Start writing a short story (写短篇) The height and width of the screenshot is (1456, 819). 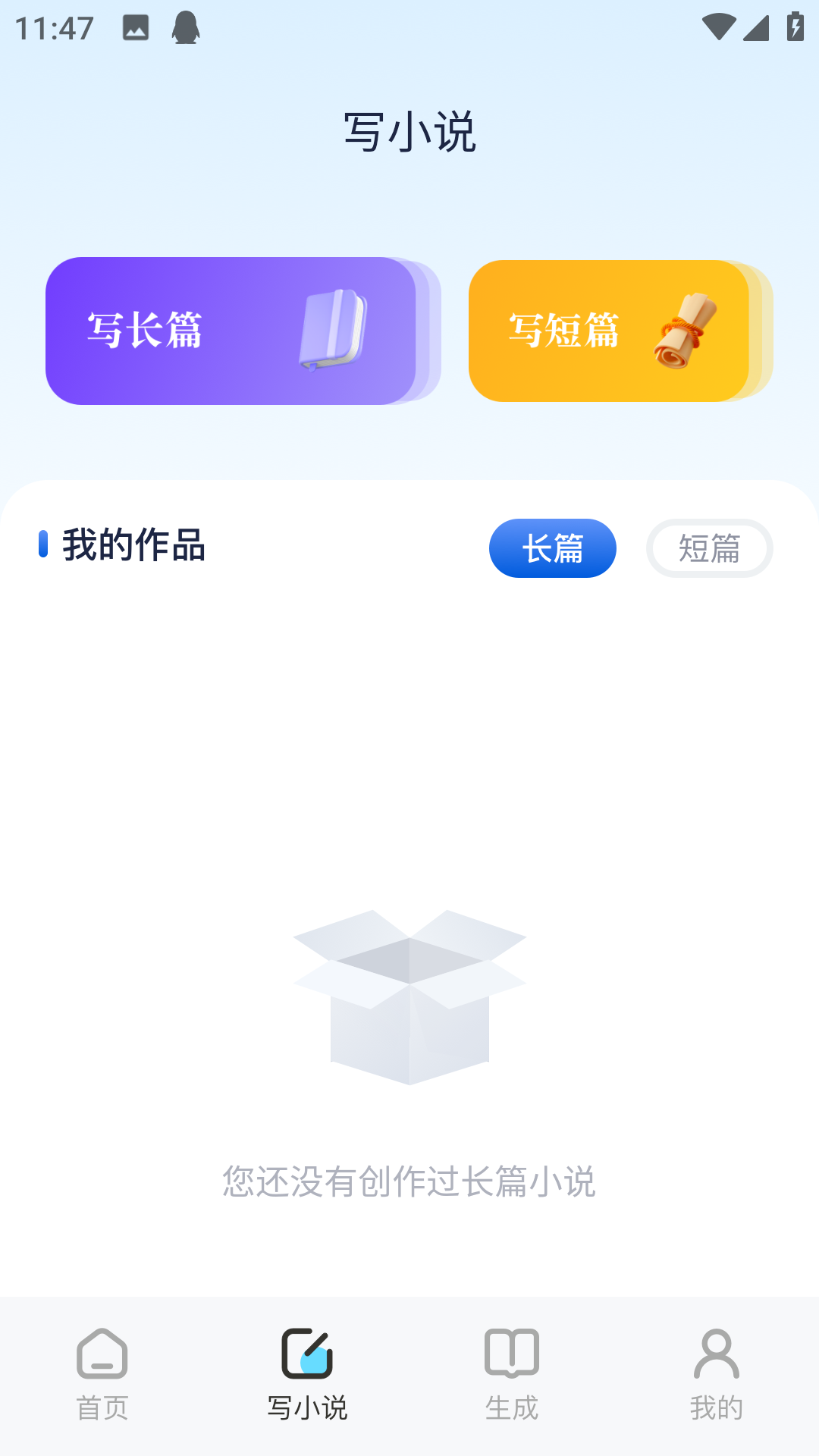(608, 331)
